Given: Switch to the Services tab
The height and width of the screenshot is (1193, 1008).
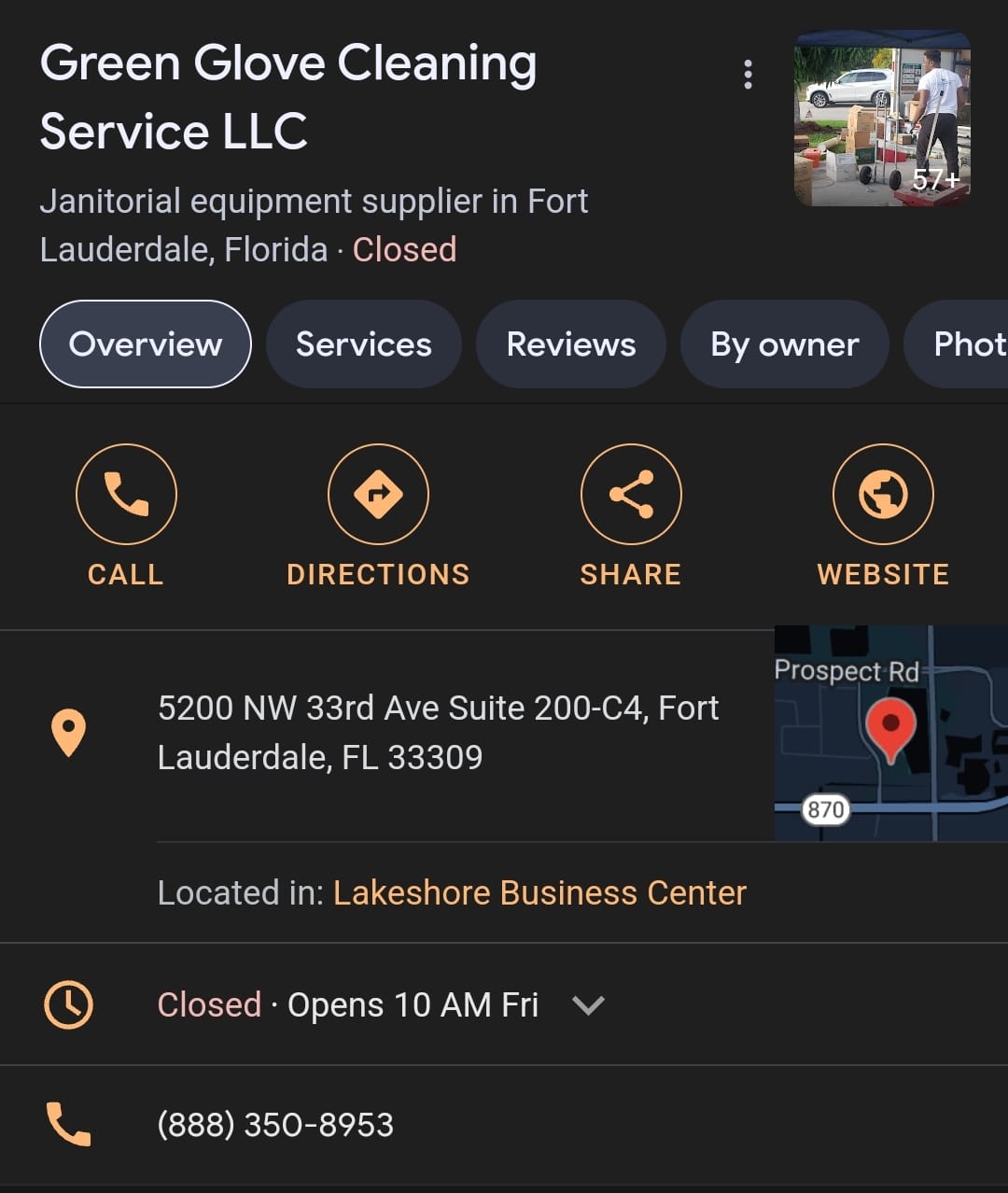Looking at the screenshot, I should pyautogui.click(x=364, y=344).
